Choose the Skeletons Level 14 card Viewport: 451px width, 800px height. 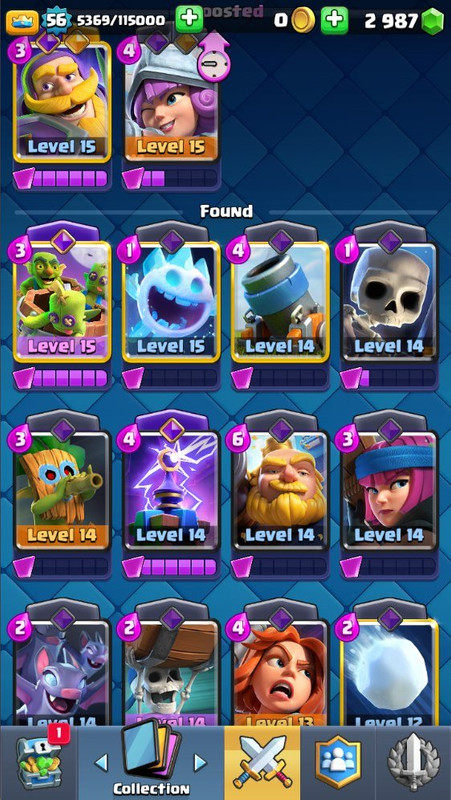[389, 301]
